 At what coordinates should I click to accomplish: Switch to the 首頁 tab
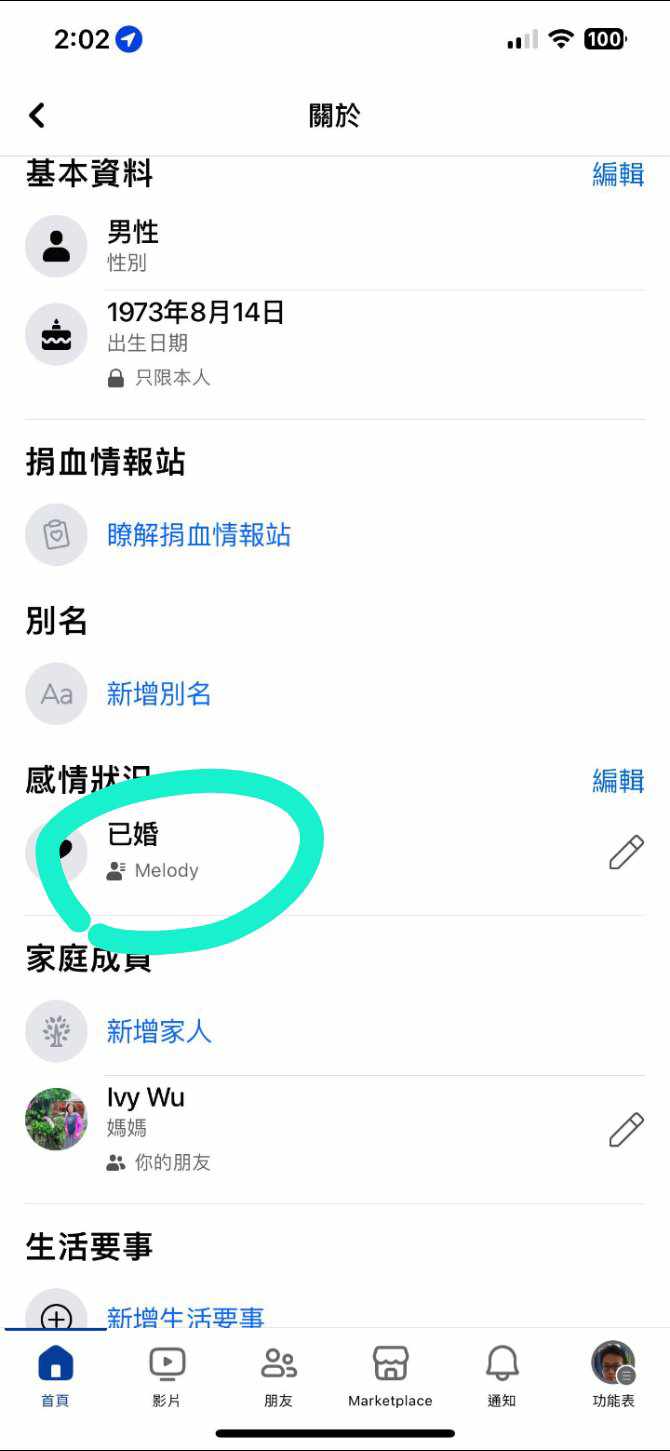[55, 1377]
